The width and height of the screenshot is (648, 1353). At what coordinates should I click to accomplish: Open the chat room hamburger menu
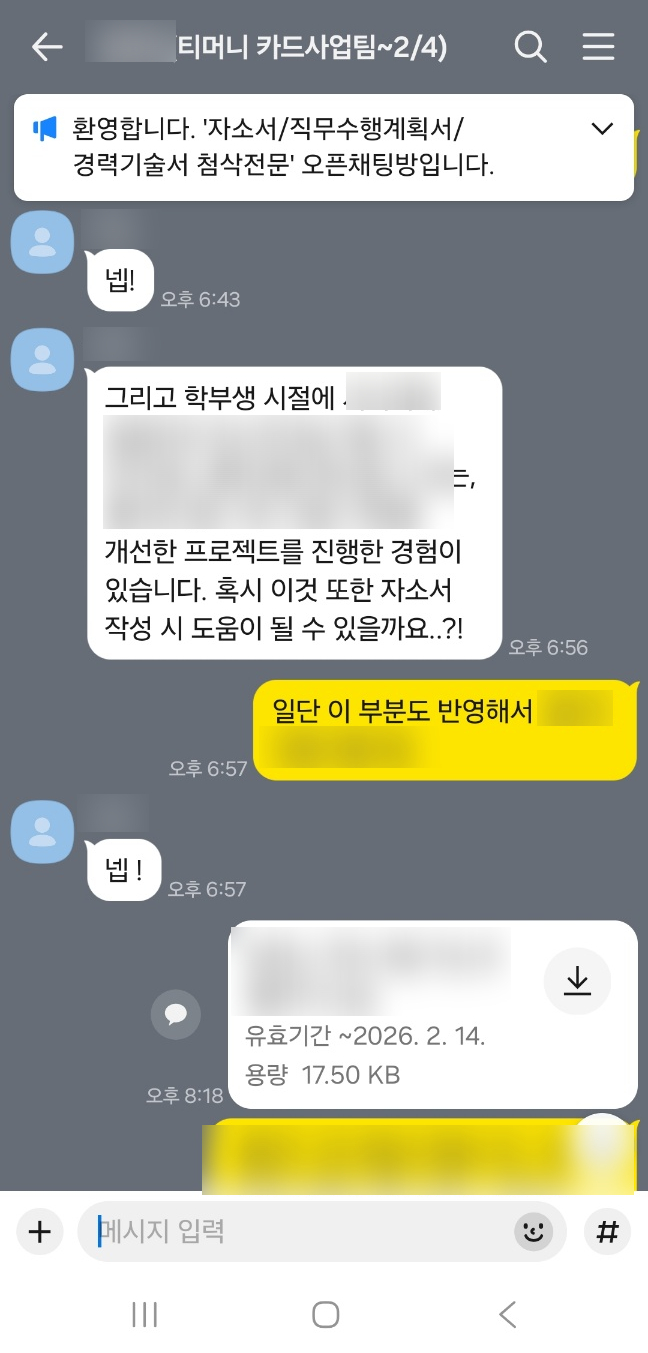pos(598,47)
